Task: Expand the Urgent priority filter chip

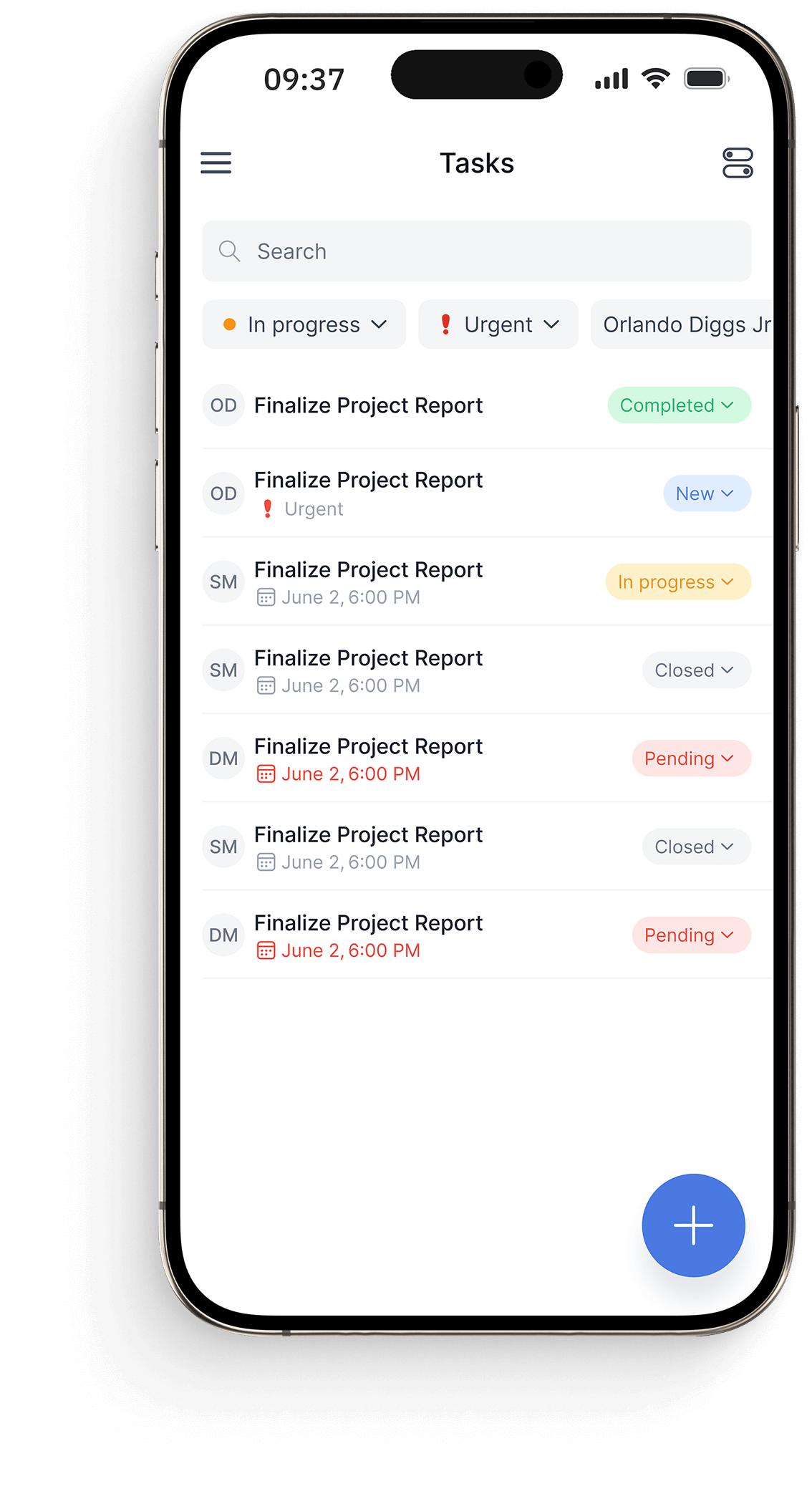Action: (498, 324)
